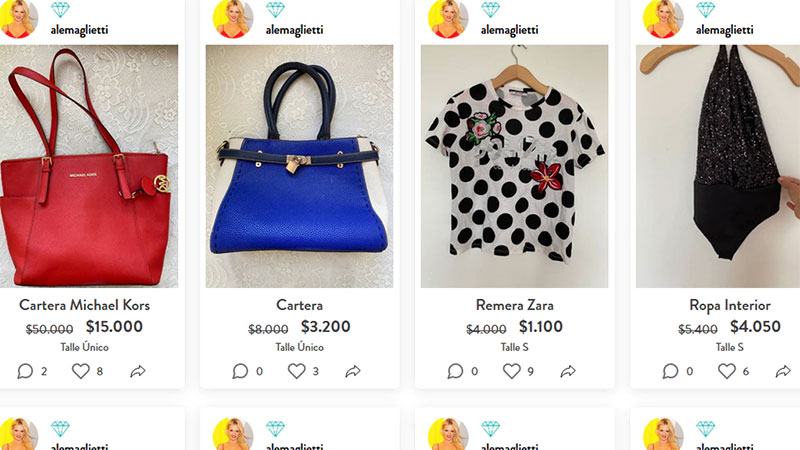The width and height of the screenshot is (800, 450).
Task: Open the Cartera Michael Kors product photo
Action: (x=88, y=166)
